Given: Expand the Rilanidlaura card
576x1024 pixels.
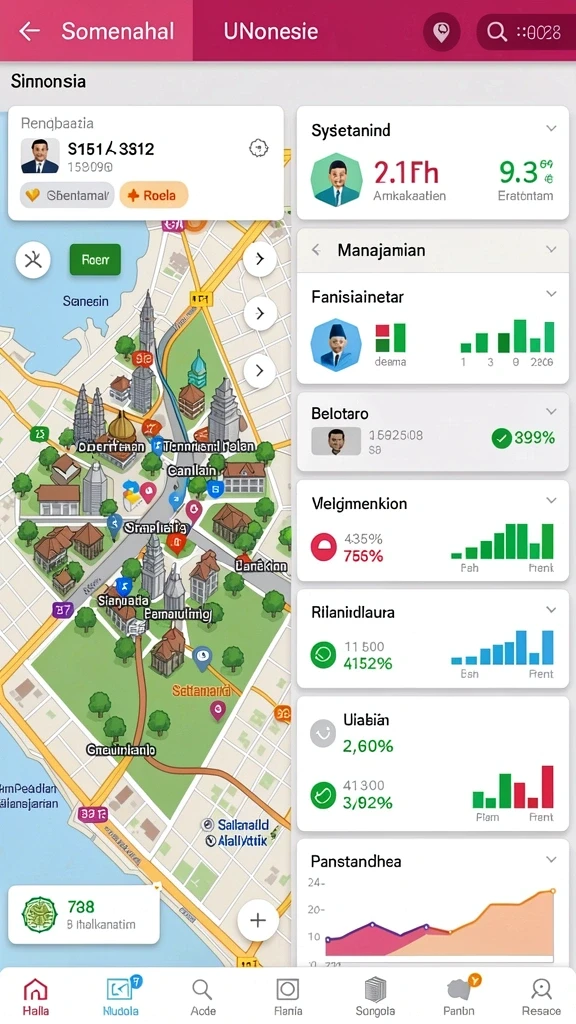Looking at the screenshot, I should (551, 610).
